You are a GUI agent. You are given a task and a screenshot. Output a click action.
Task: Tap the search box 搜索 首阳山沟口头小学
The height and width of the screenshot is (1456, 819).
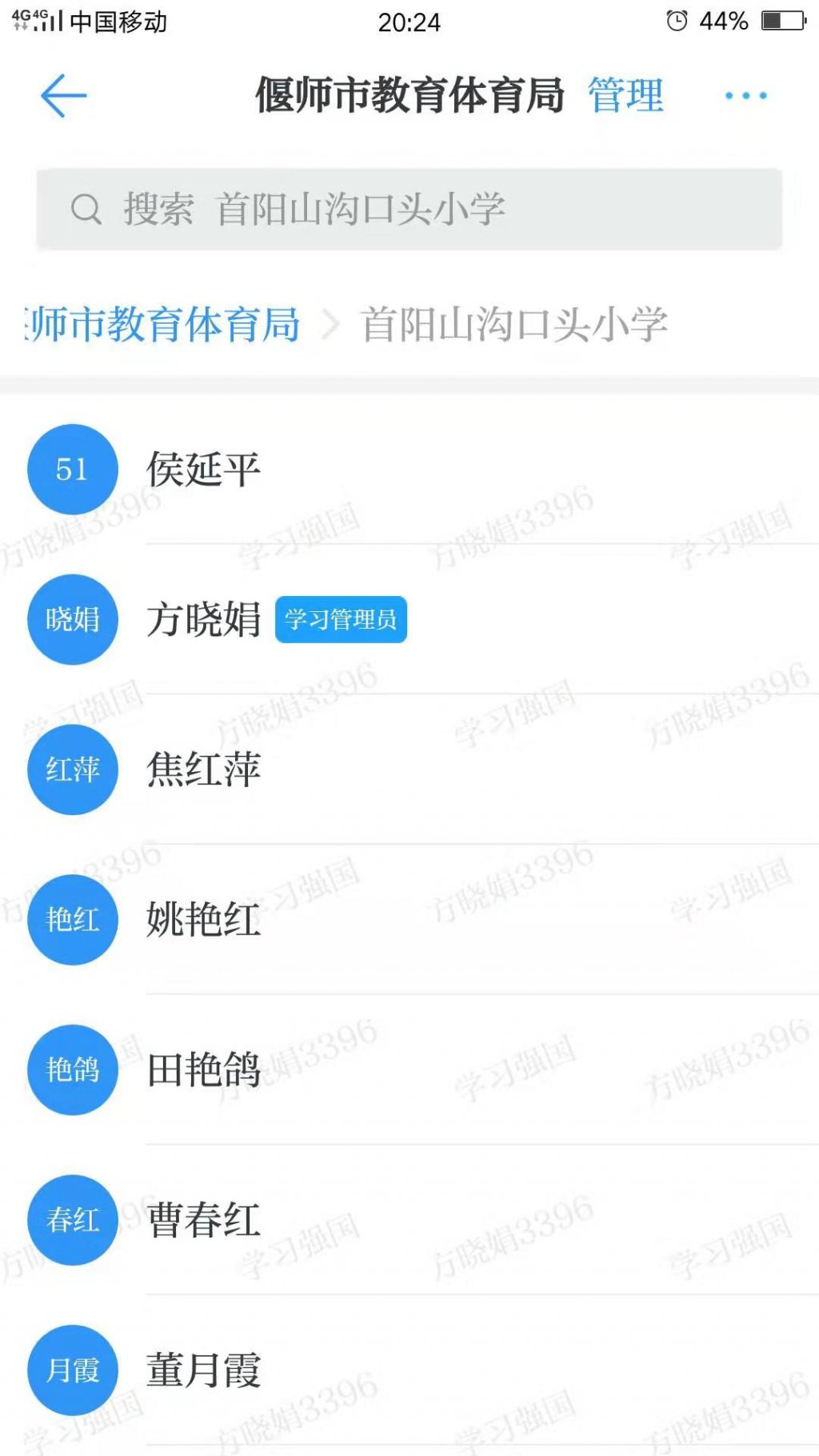point(409,210)
